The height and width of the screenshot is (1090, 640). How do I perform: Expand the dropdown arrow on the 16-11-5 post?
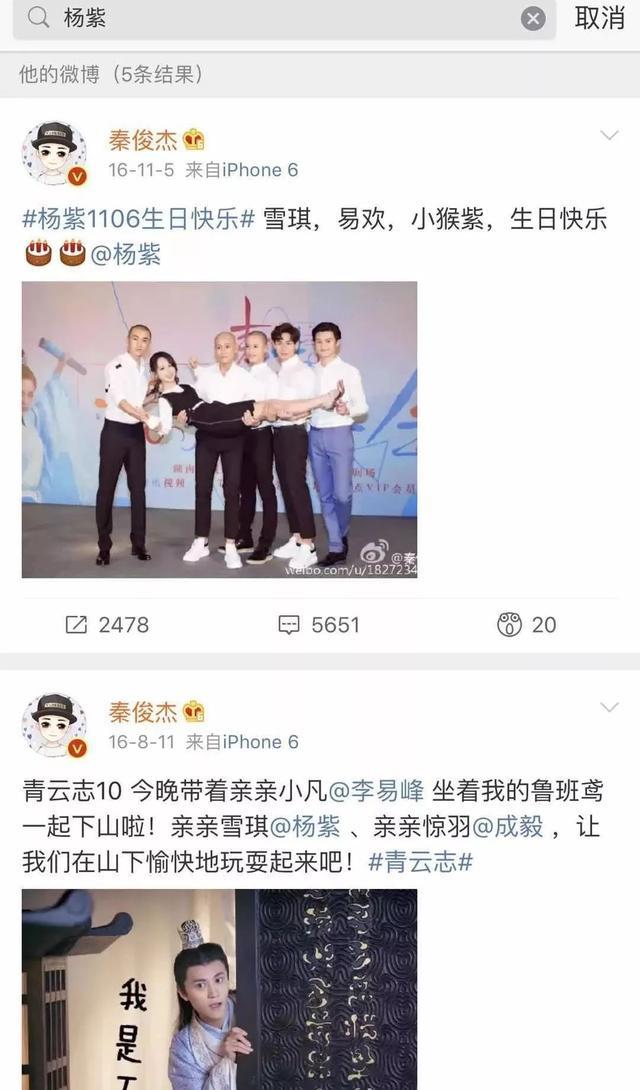tap(608, 137)
